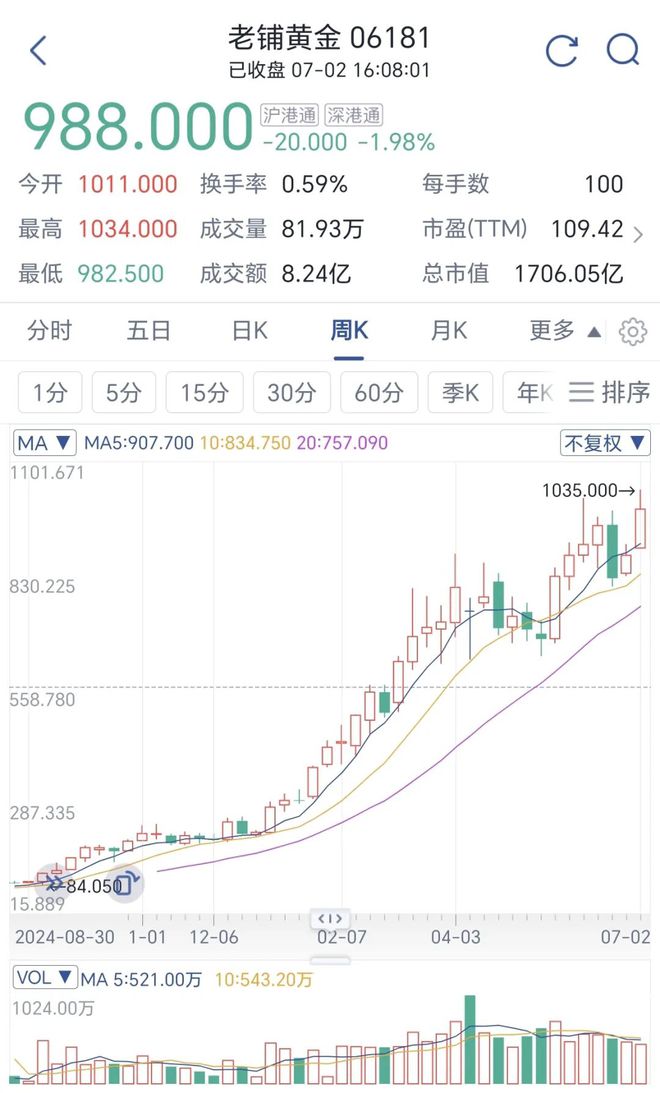Choose the 5分 interval chip
Viewport: 660px width, 1093px height.
(123, 393)
